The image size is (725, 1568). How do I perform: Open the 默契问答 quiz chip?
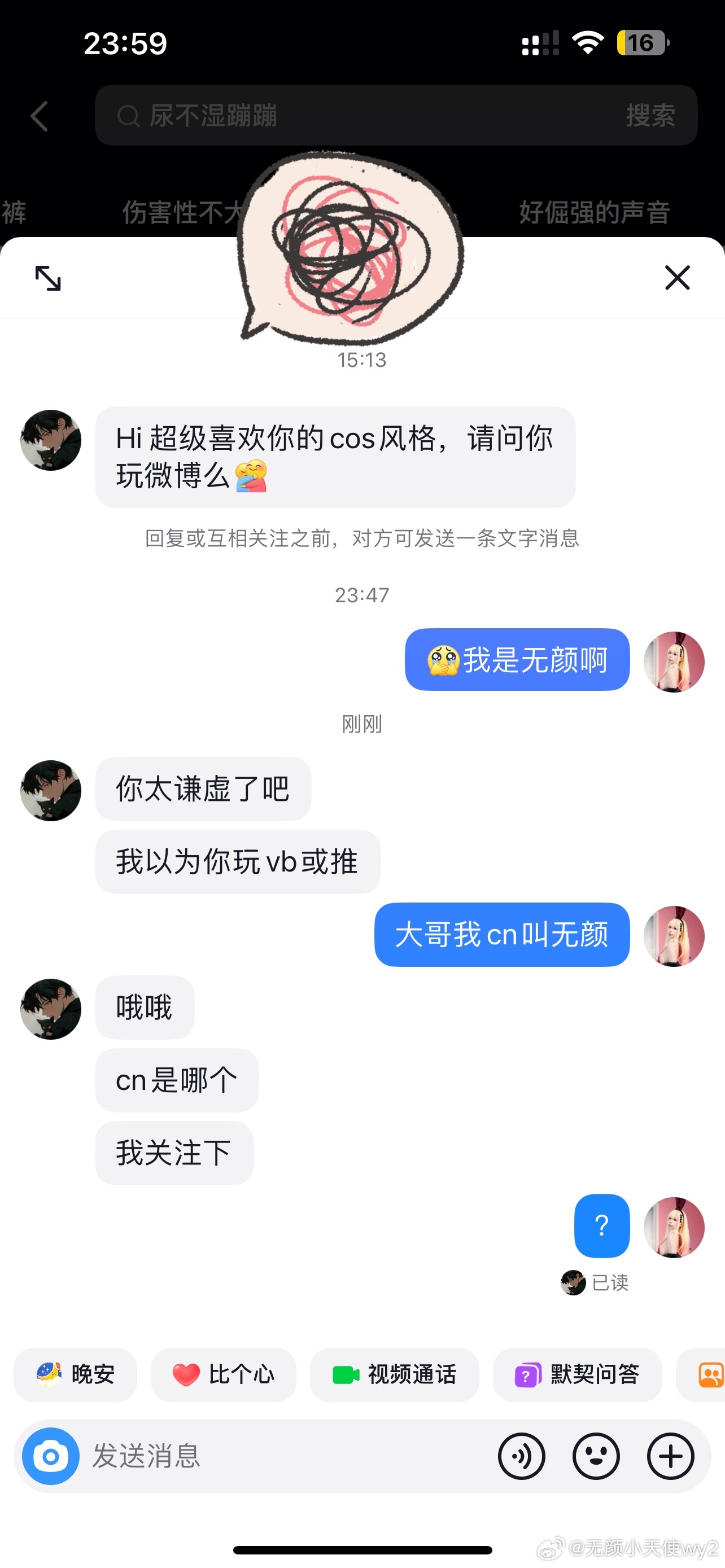click(x=577, y=1374)
